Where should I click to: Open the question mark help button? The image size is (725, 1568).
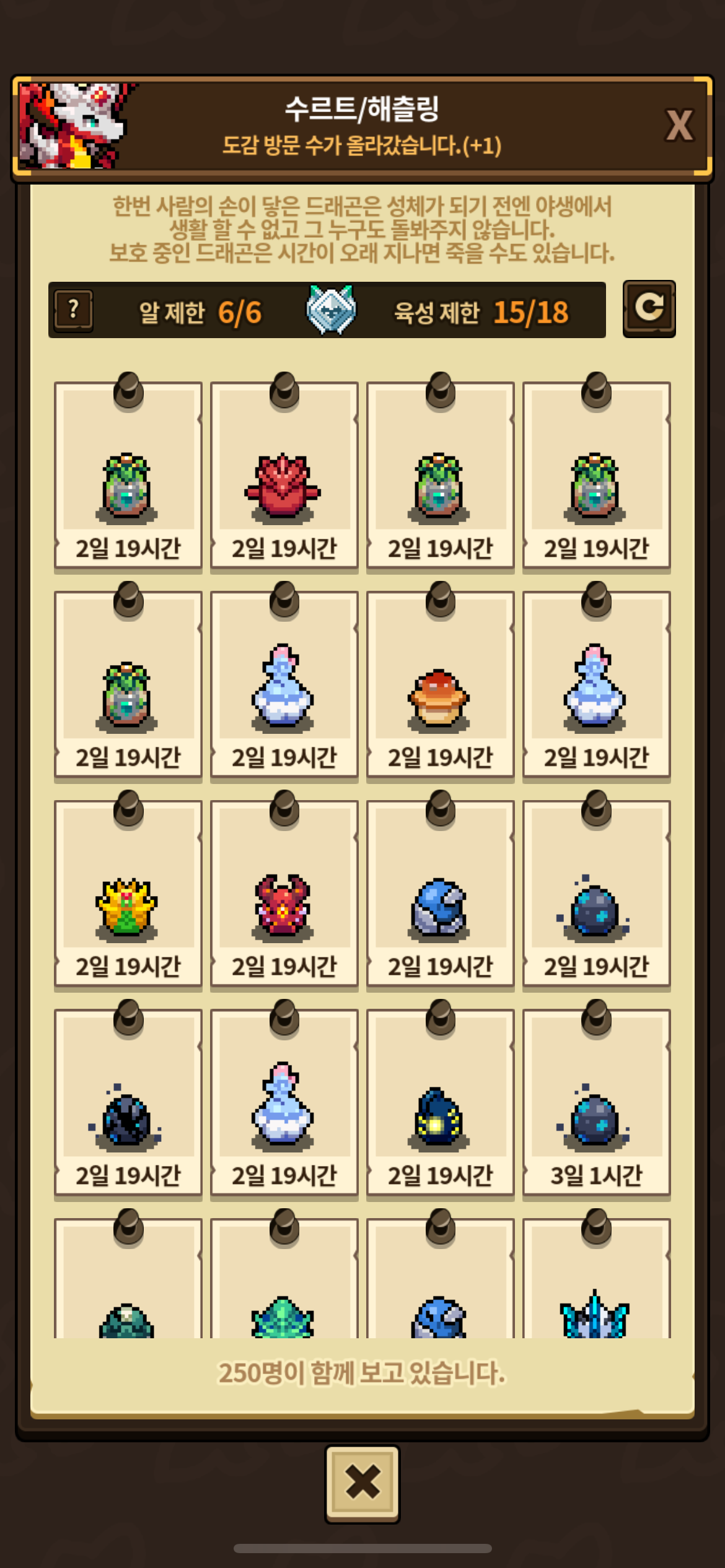[x=73, y=310]
